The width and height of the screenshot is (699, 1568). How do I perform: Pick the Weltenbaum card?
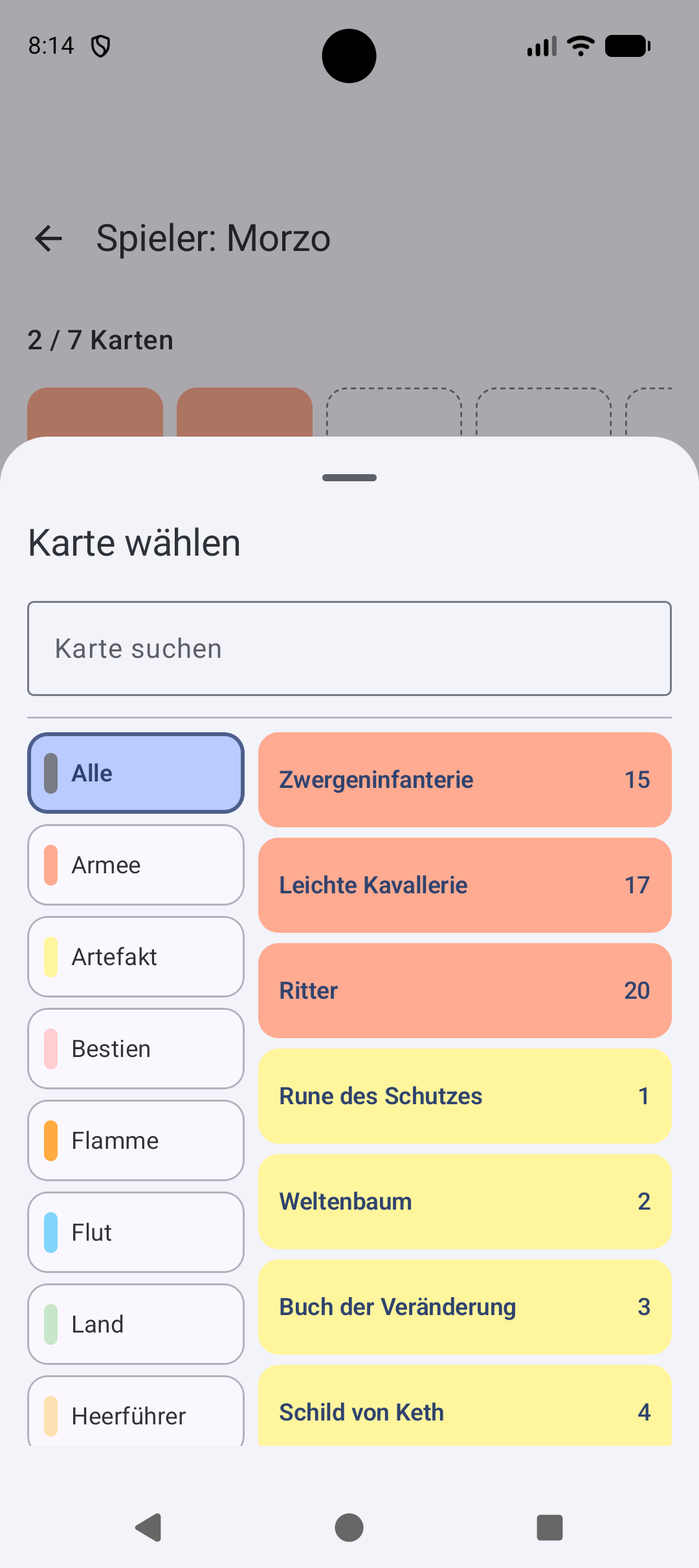(x=465, y=1201)
